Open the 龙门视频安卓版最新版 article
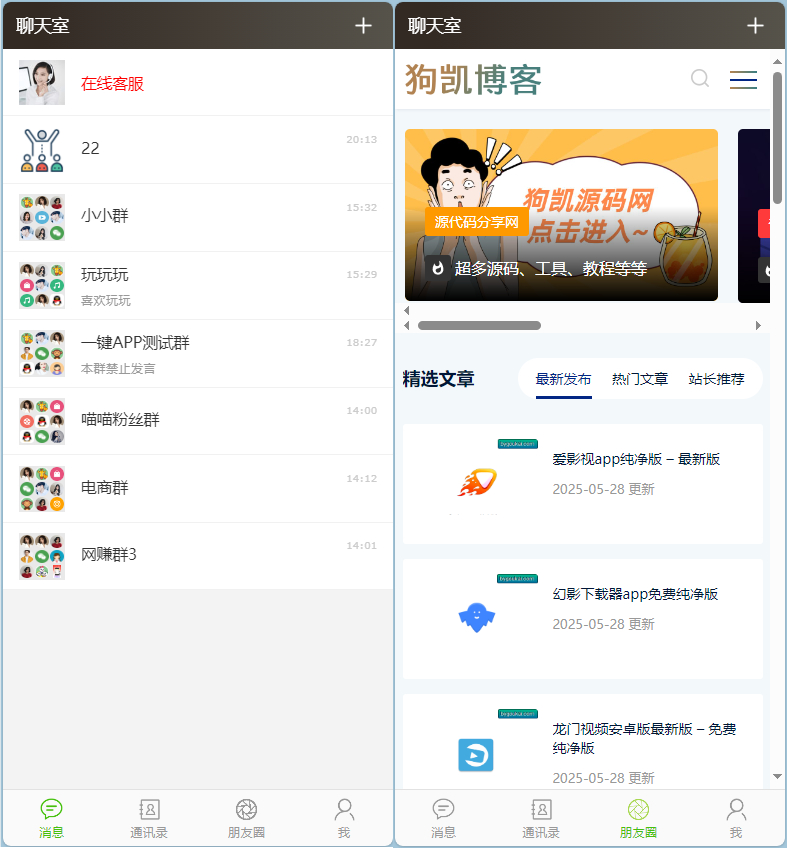 coord(644,738)
